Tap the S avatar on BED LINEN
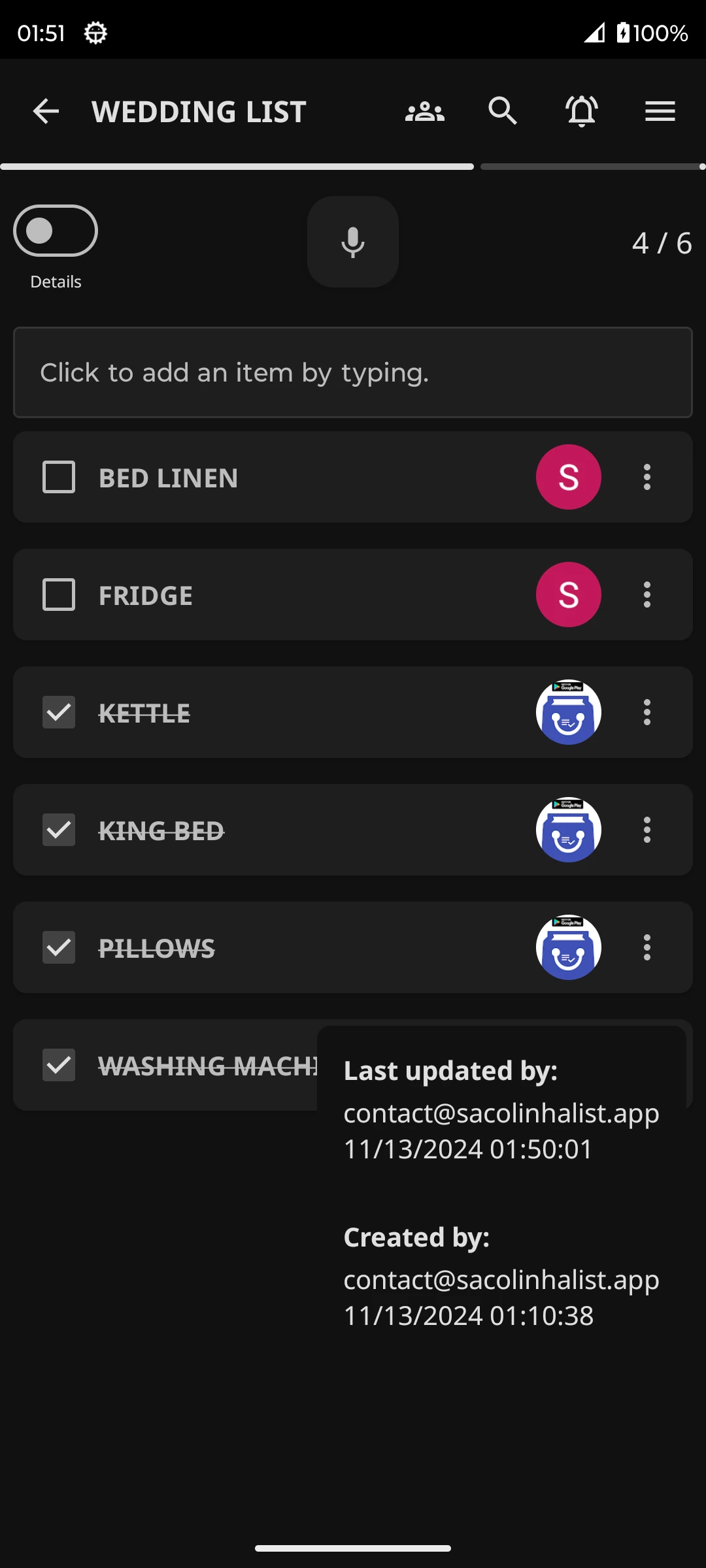This screenshot has width=706, height=1568. 569,477
